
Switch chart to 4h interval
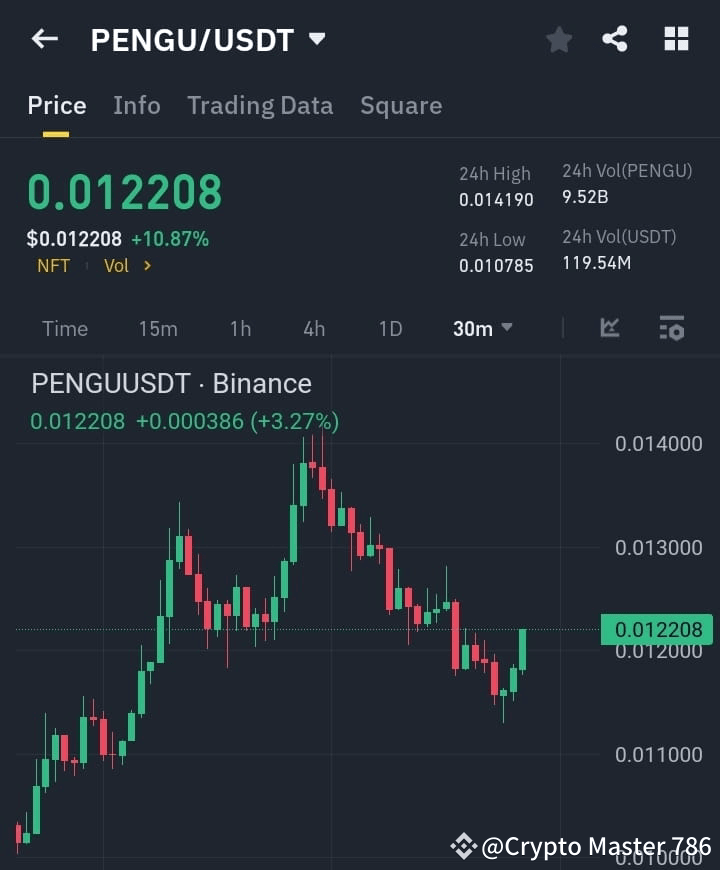[313, 328]
